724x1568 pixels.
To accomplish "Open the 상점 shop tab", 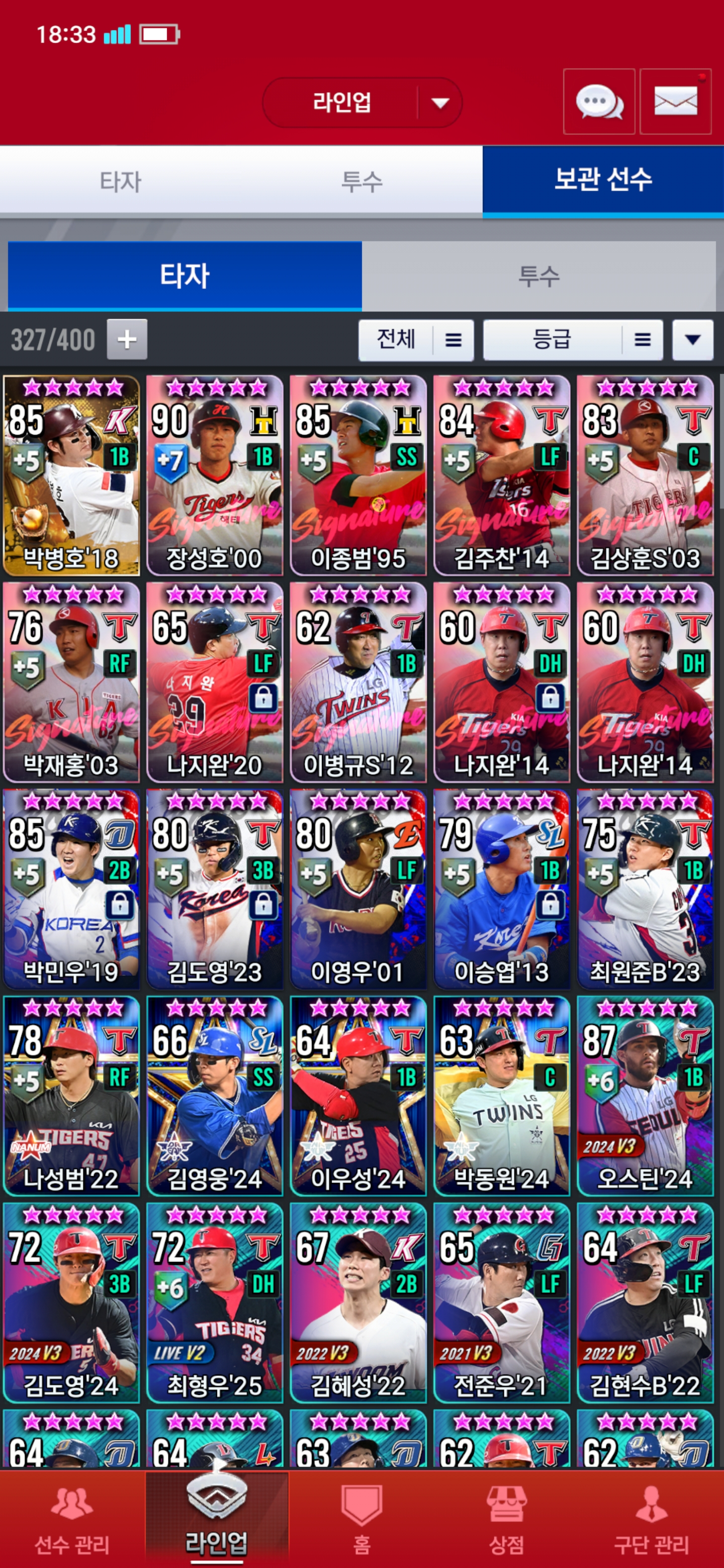I will 506,1520.
